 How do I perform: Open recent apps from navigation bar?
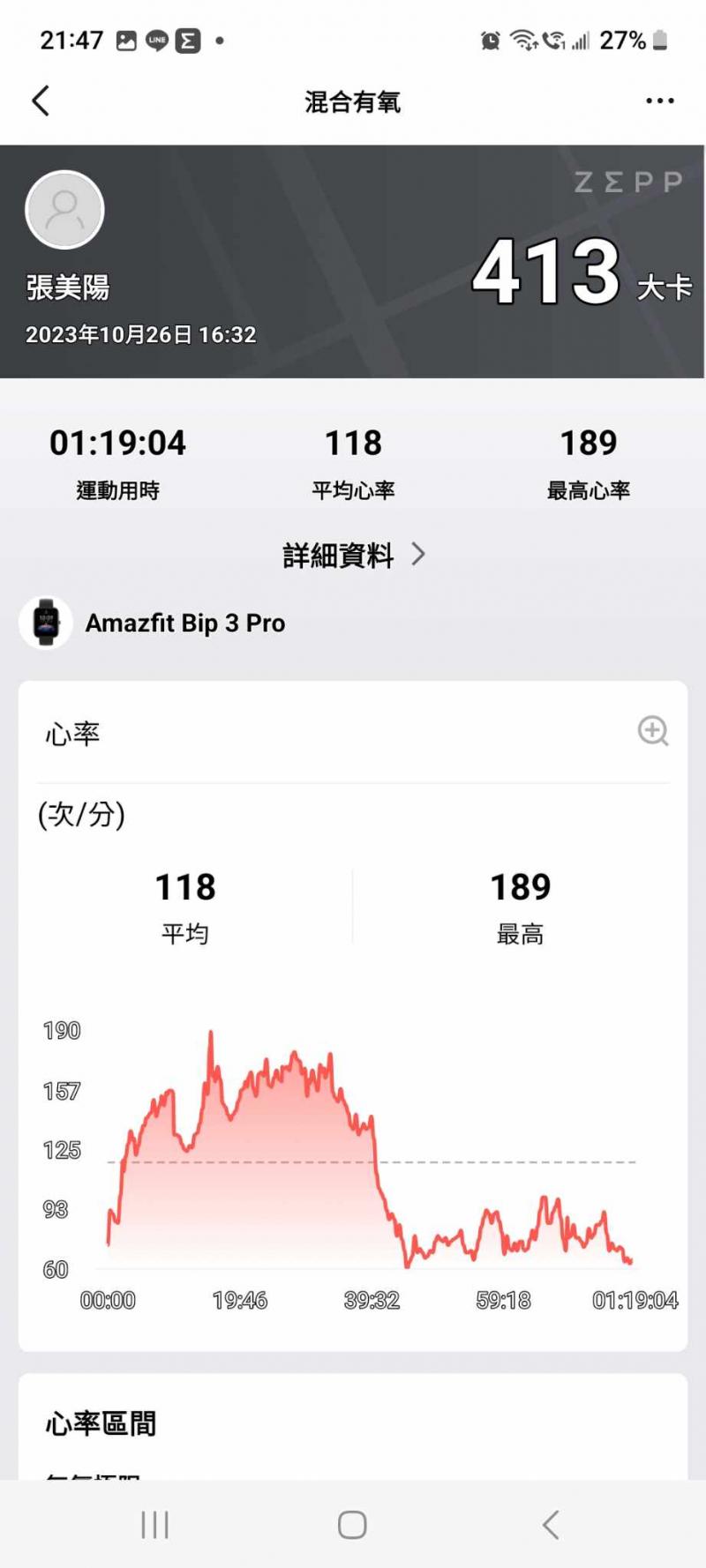coord(154,1525)
